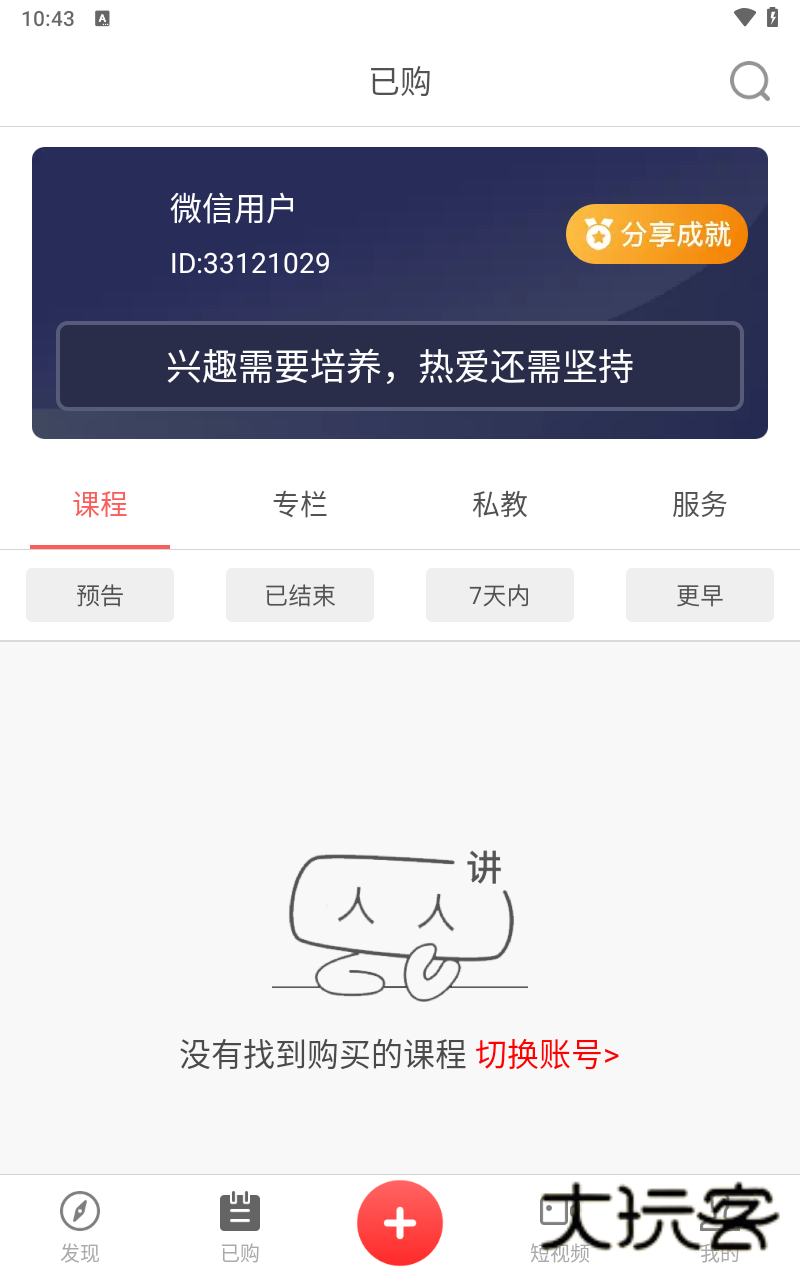800x1280 pixels.
Task: Tap the red plus button to create content
Action: (x=400, y=1222)
